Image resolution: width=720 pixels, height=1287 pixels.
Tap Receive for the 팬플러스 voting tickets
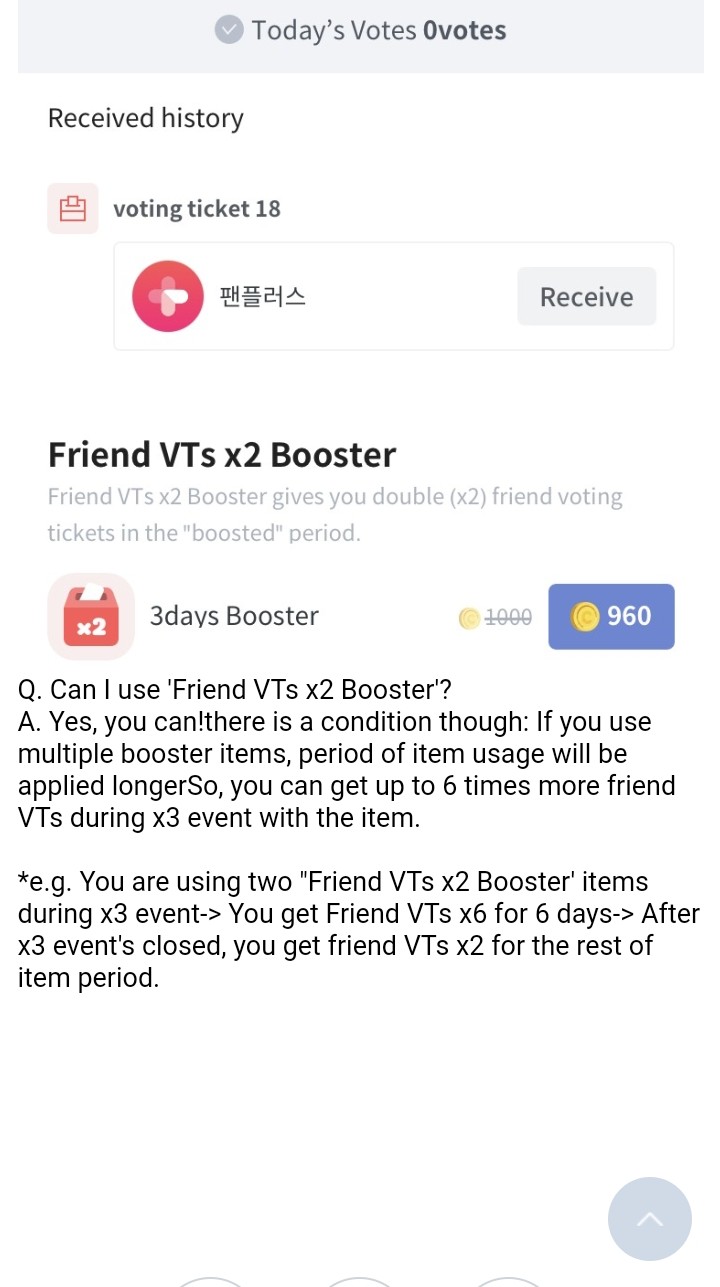[x=586, y=296]
